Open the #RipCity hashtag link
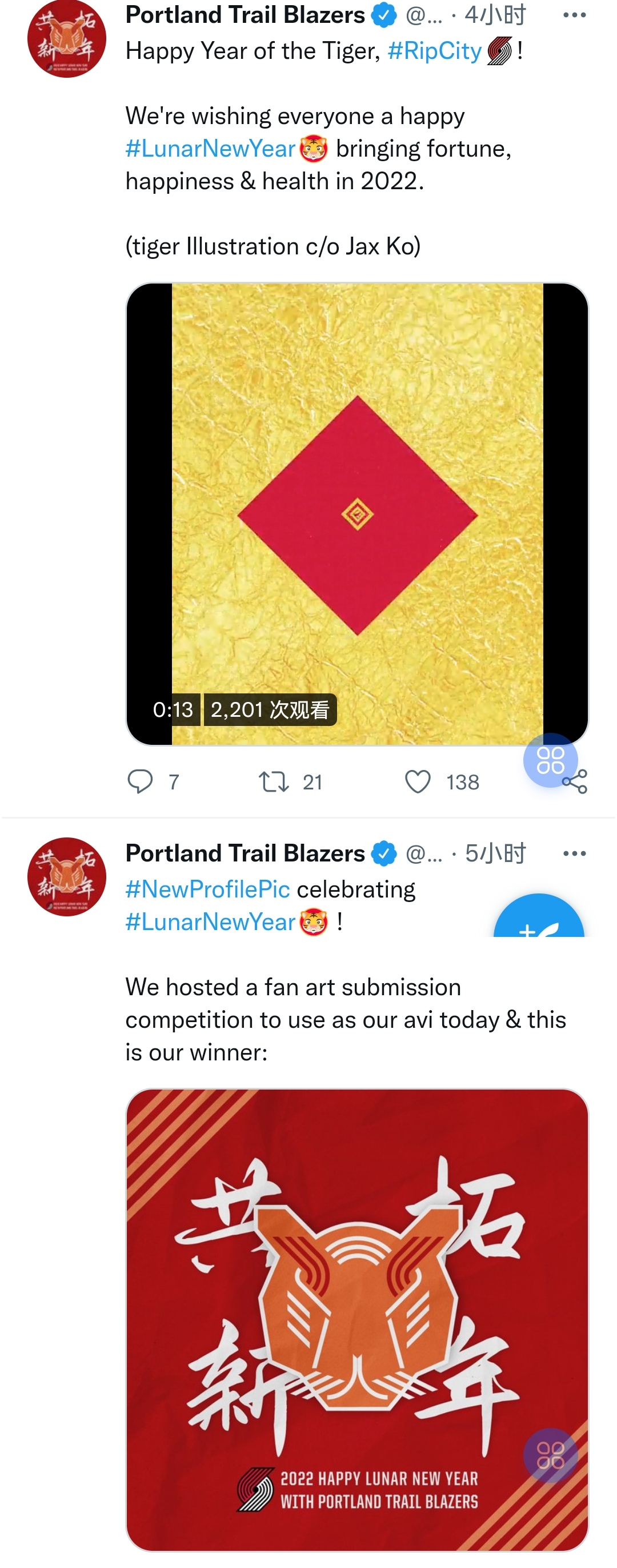The width and height of the screenshot is (617, 1568). (434, 51)
